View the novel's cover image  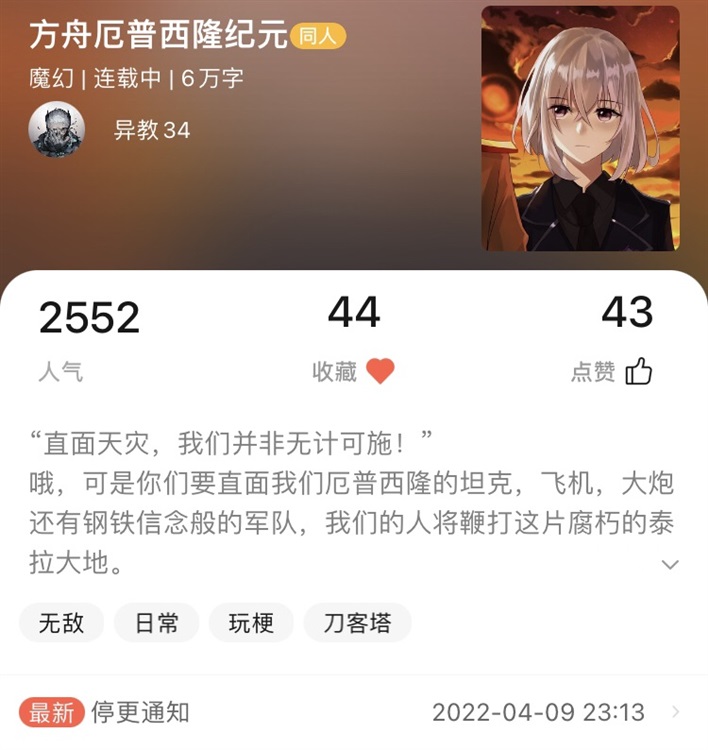tap(580, 128)
